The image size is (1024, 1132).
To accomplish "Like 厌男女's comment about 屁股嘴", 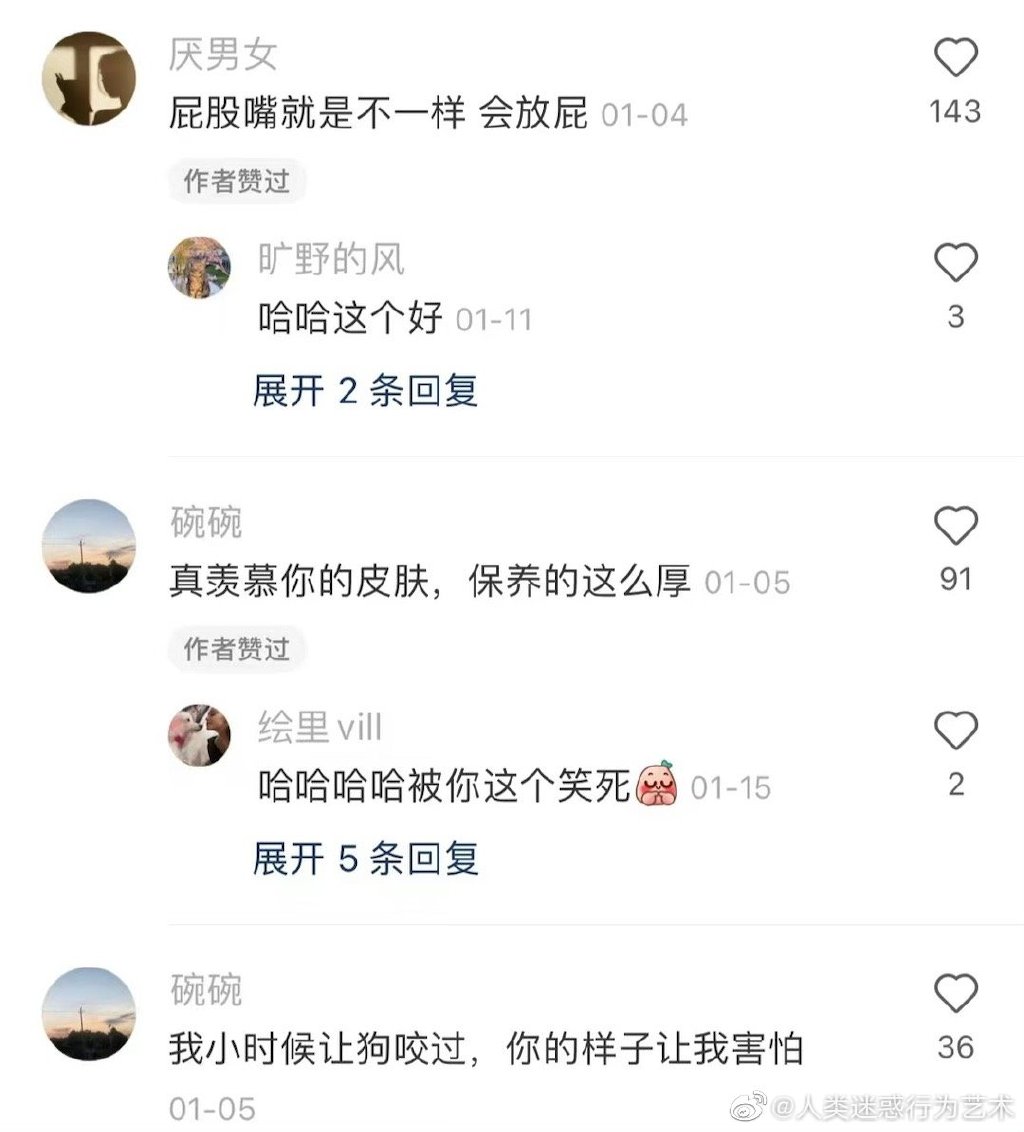I will (955, 58).
